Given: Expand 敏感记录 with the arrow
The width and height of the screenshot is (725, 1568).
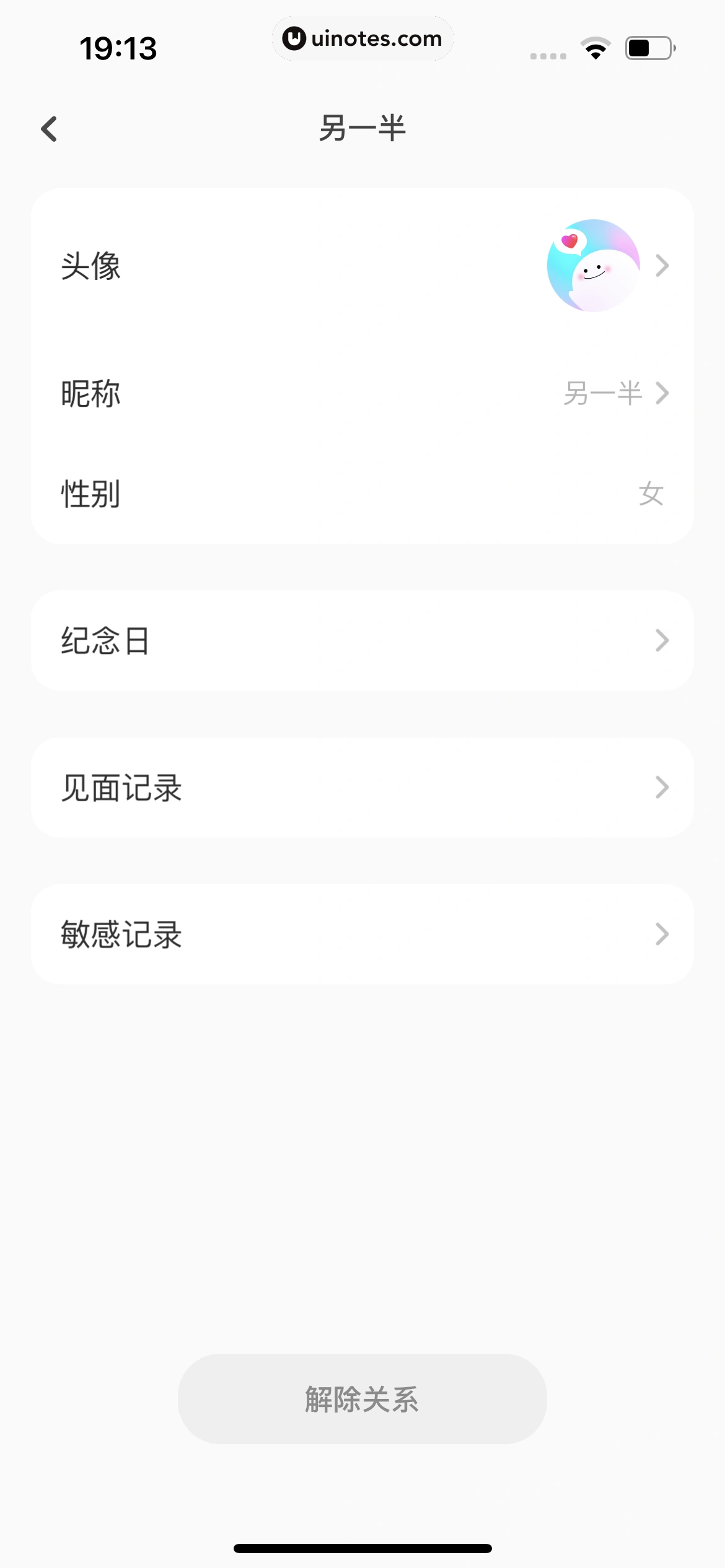Looking at the screenshot, I should click(663, 934).
